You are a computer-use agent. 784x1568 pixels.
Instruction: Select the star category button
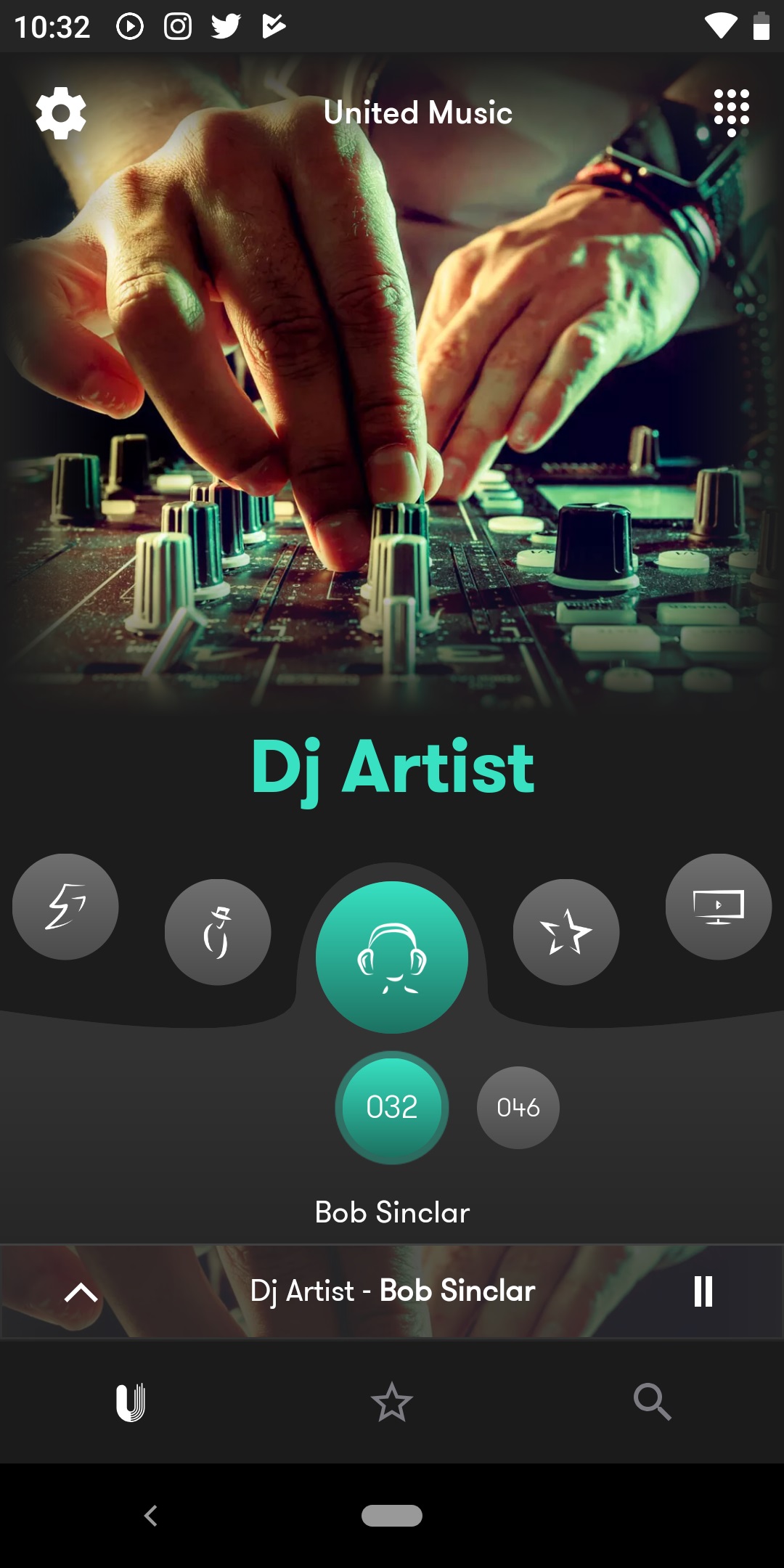coord(566,932)
